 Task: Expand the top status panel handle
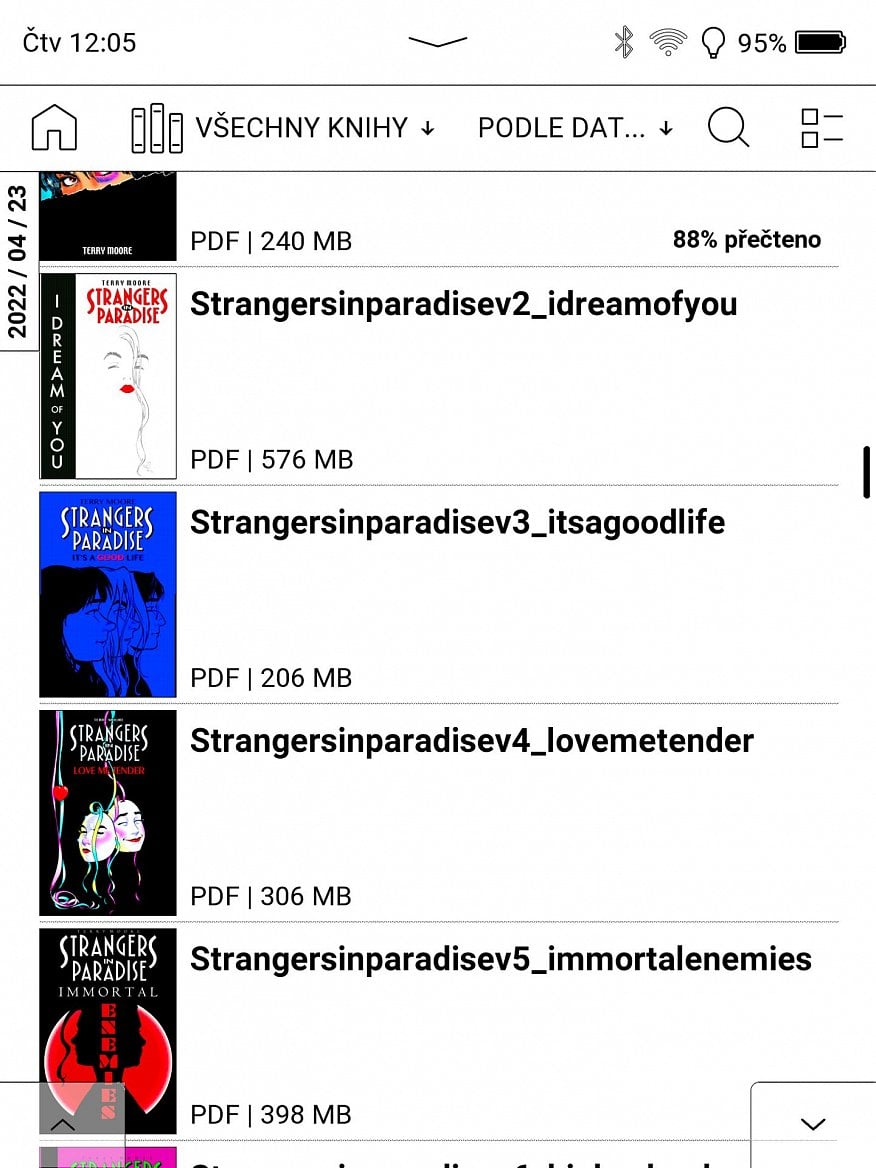[438, 42]
